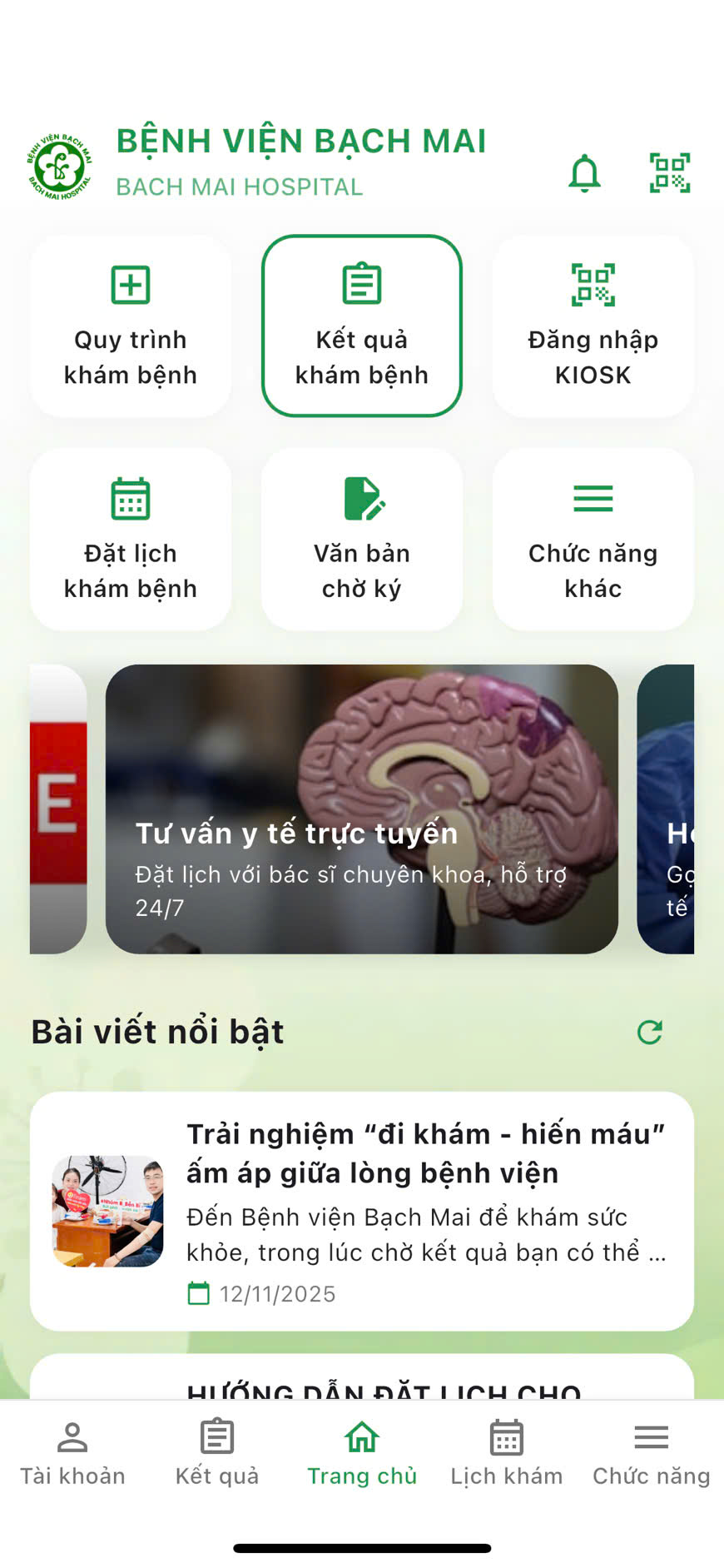
Task: Switch to the Kết quả tab
Action: point(217,1454)
